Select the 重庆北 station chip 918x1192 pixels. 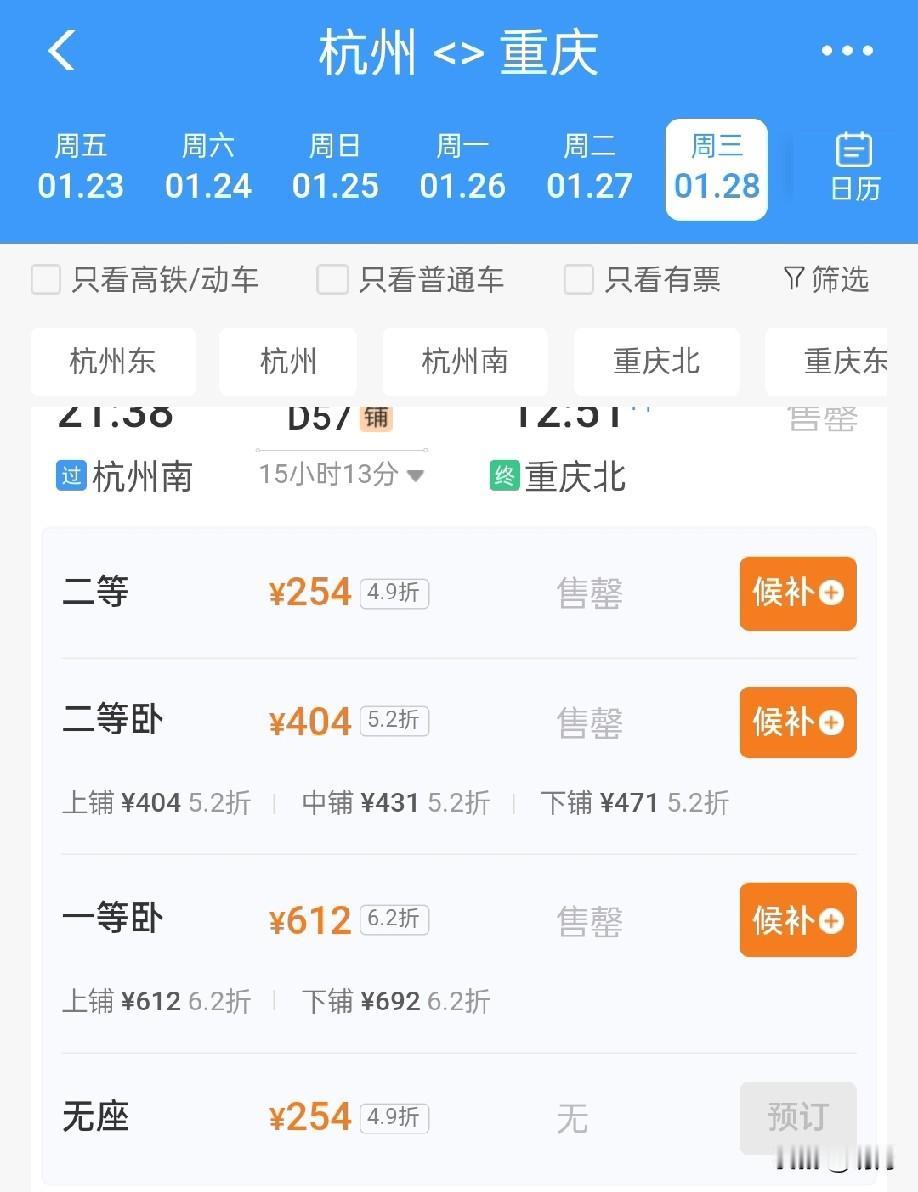coord(657,362)
